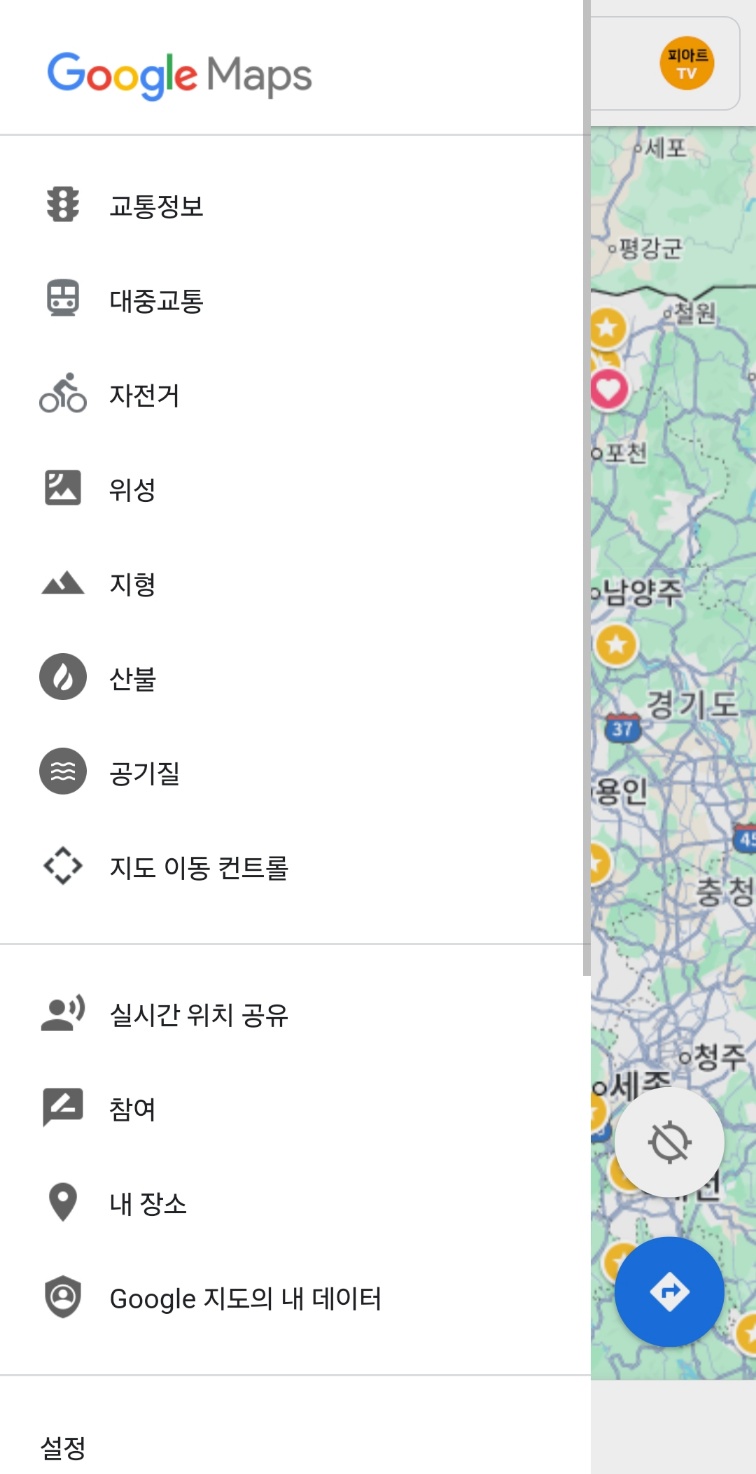Viewport: 756px width, 1474px height.
Task: Select the 교통정보 traffic layer icon
Action: pyautogui.click(x=62, y=204)
